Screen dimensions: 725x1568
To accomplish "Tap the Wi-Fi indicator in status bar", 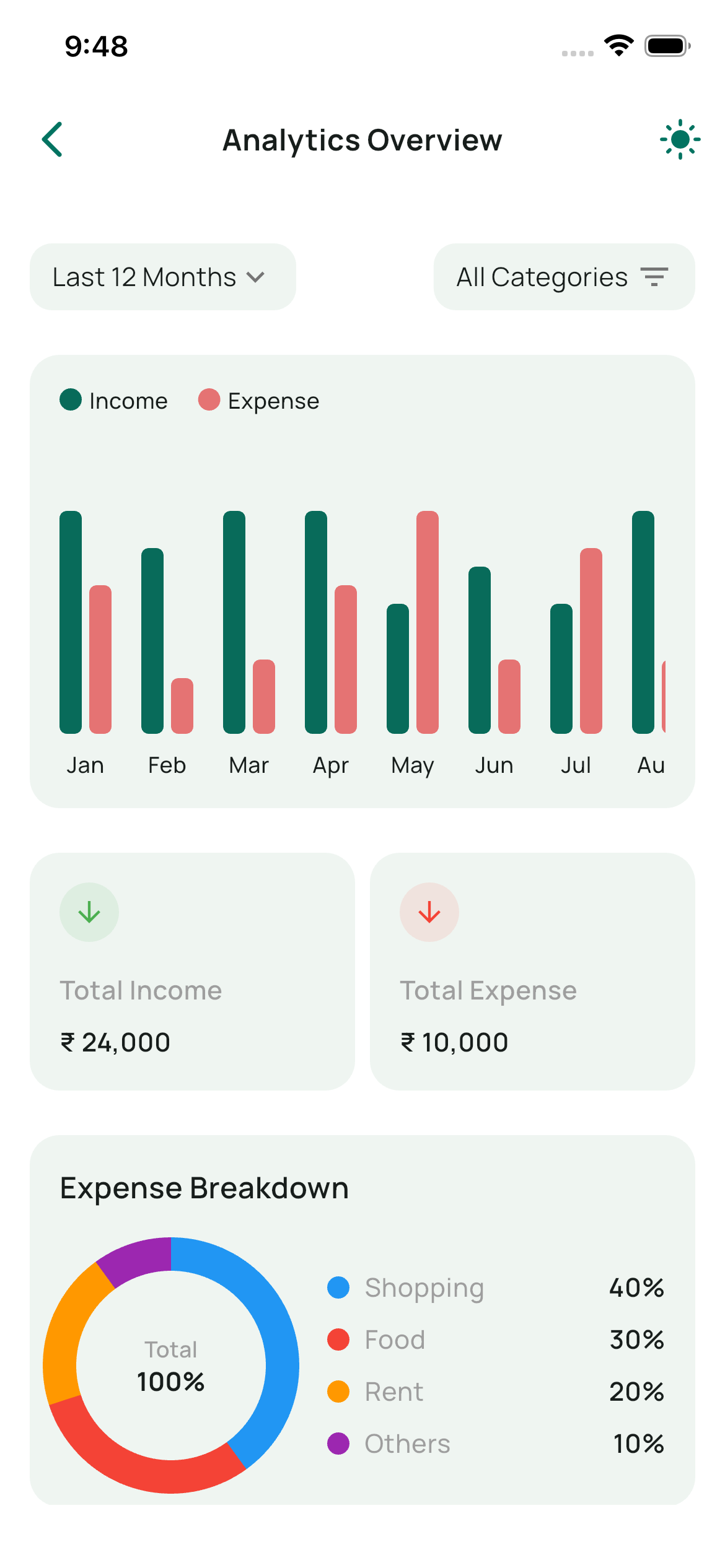I will point(618,45).
